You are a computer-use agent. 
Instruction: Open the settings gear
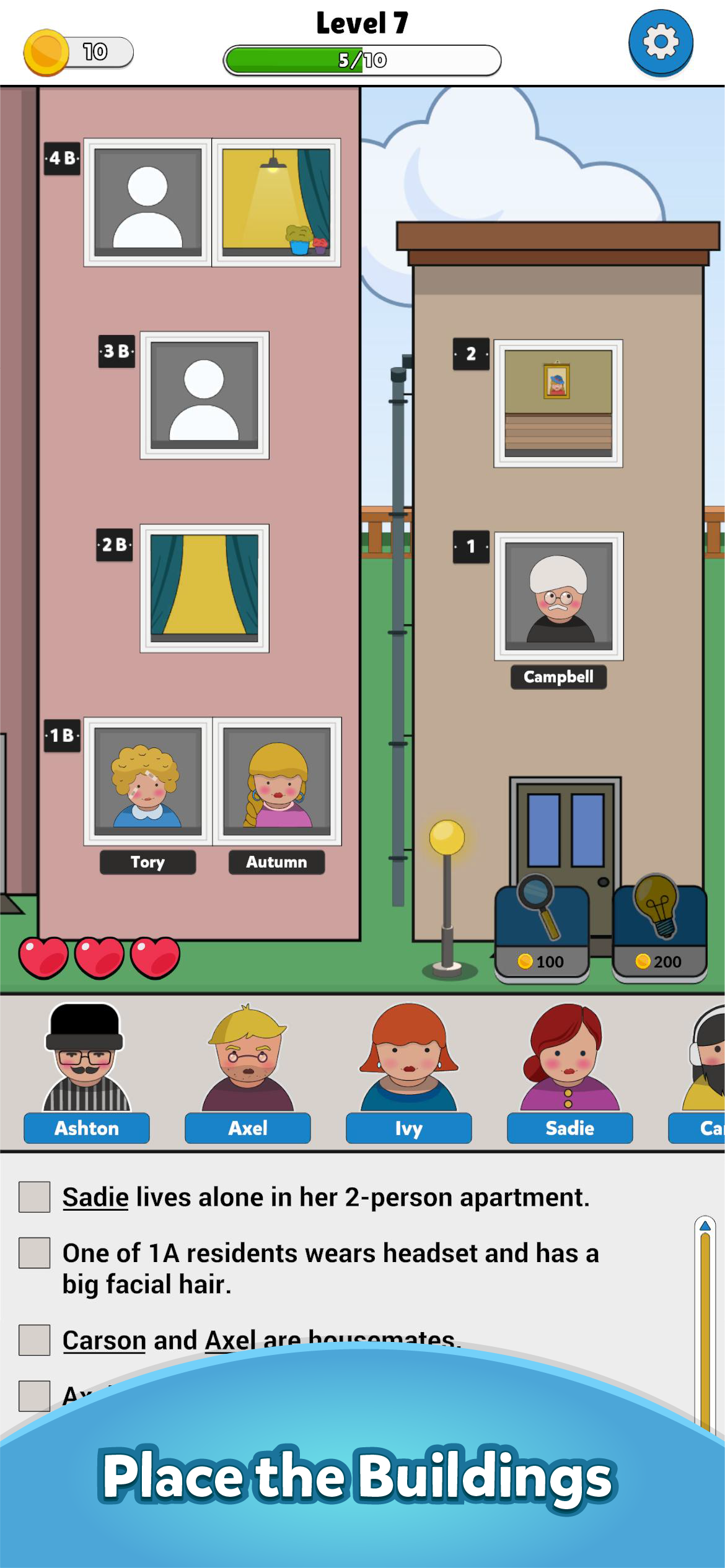tap(661, 43)
